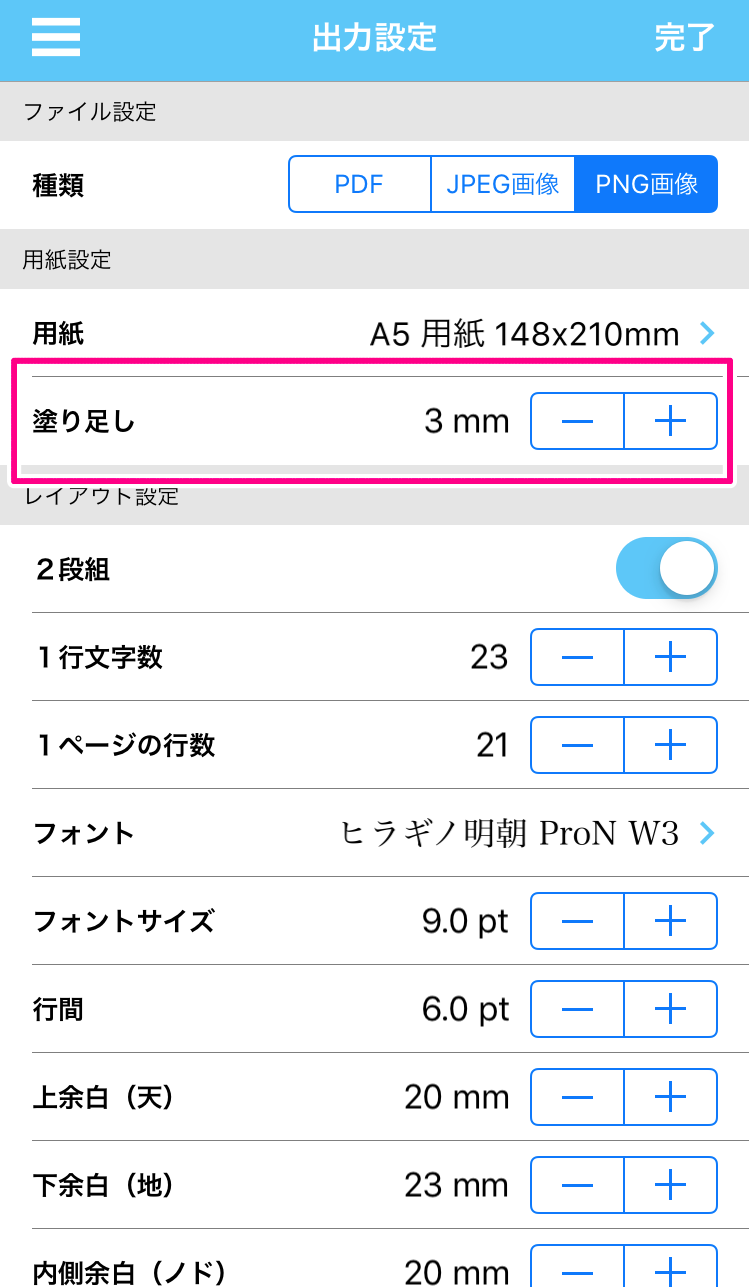The image size is (749, 1287).
Task: Open the フォント font picker
Action: (x=375, y=833)
